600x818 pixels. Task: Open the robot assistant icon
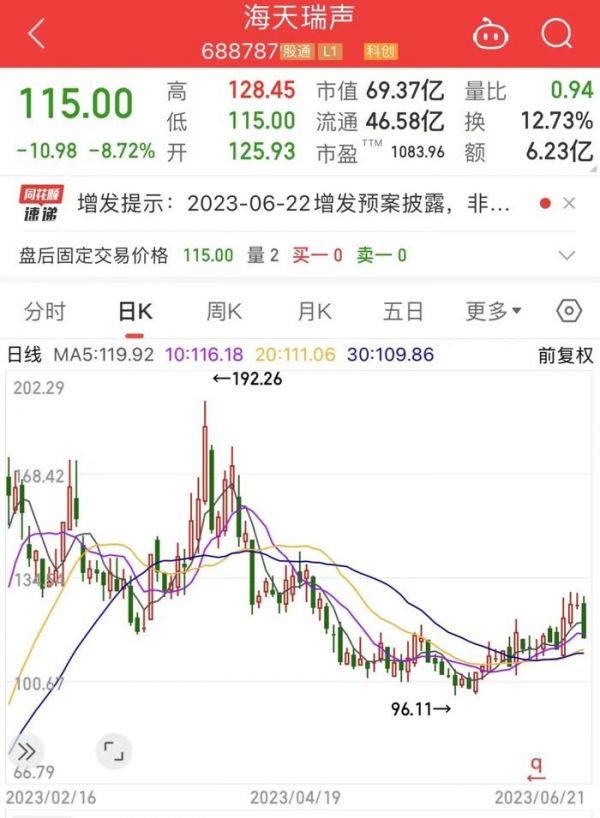pyautogui.click(x=490, y=33)
